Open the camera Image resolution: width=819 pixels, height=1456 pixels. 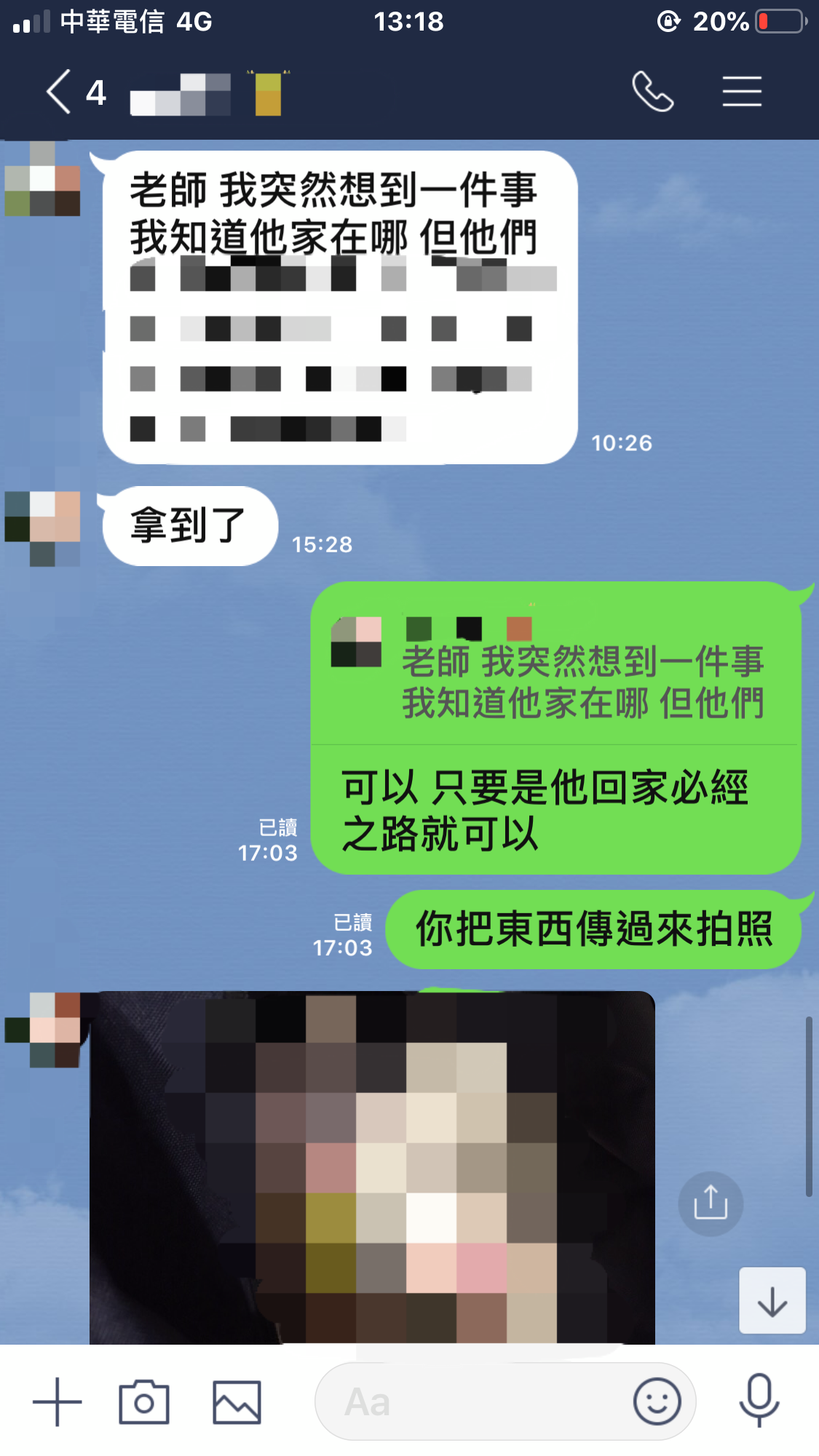(x=144, y=1401)
